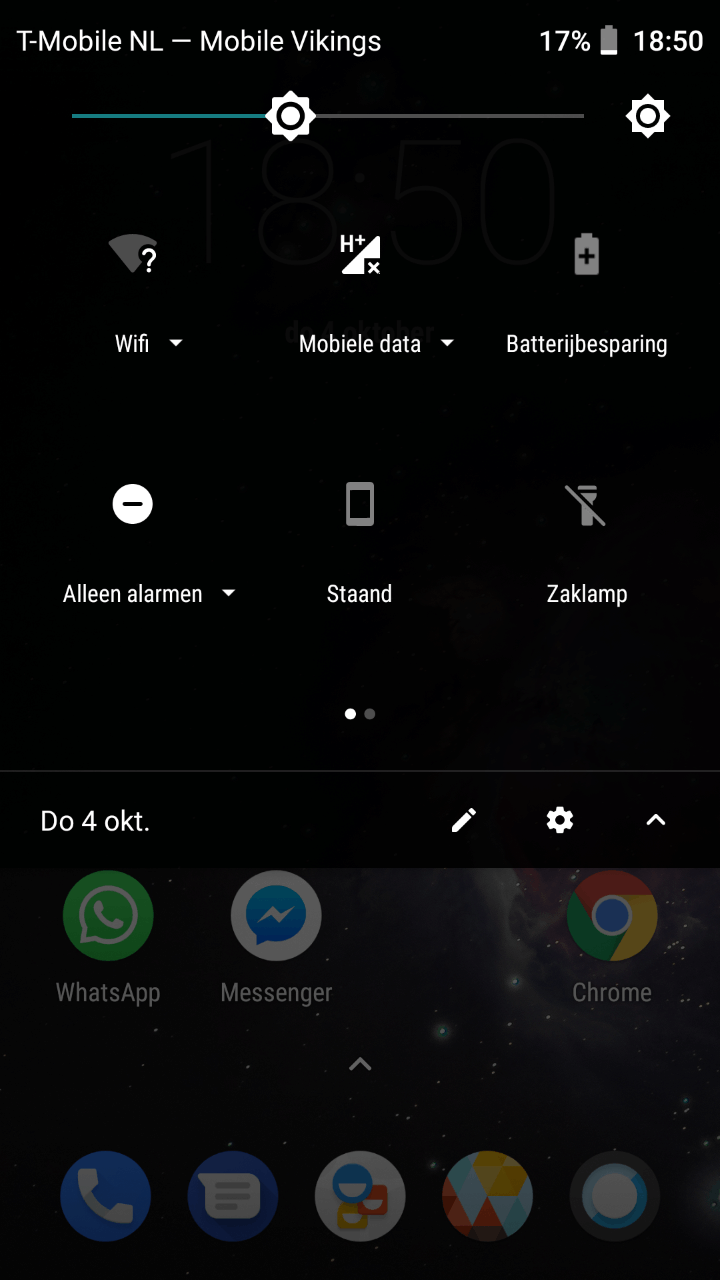Enable Batterijbesparing mode
720x1280 pixels.
click(x=586, y=256)
